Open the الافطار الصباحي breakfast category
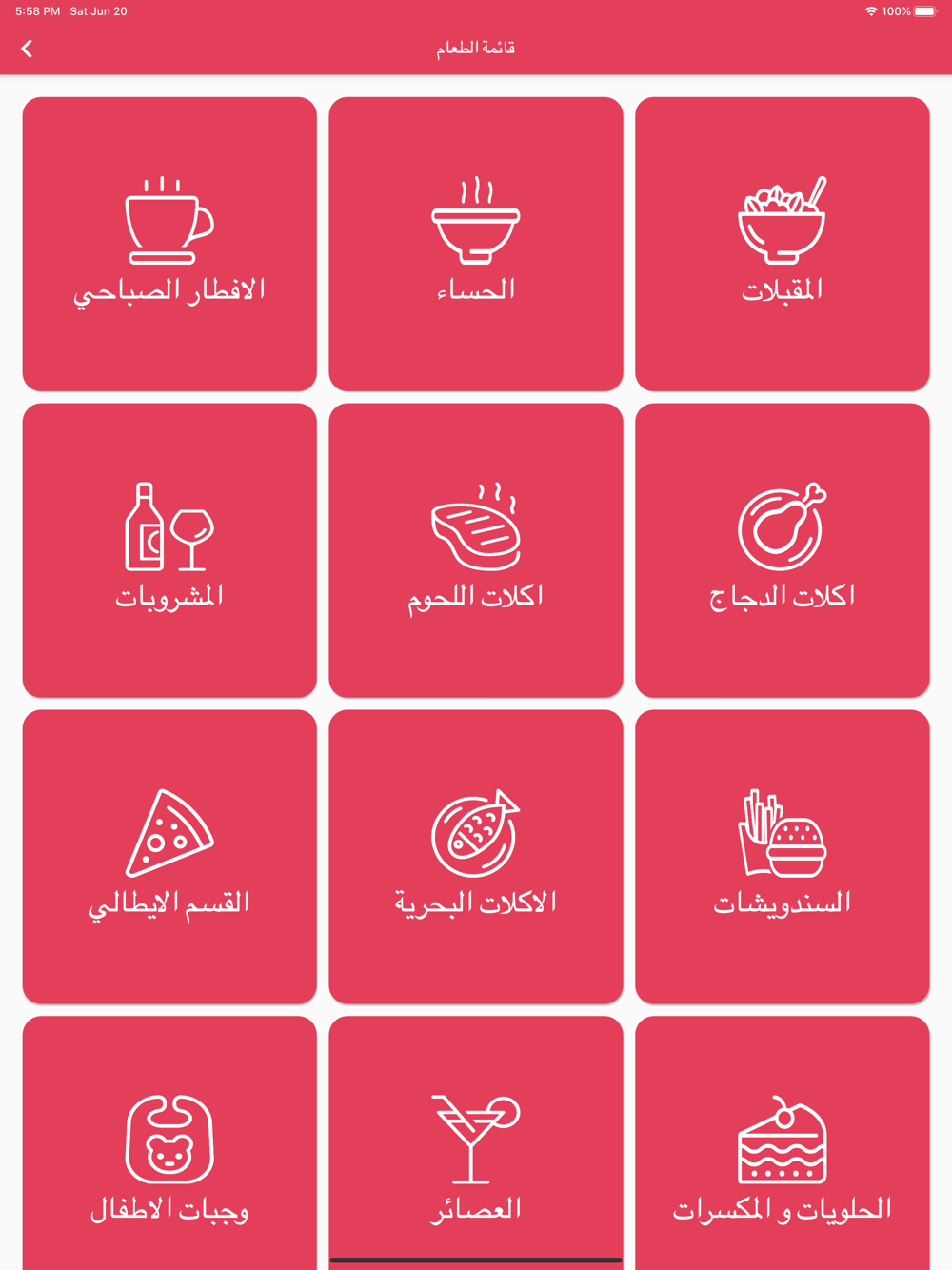 click(169, 244)
